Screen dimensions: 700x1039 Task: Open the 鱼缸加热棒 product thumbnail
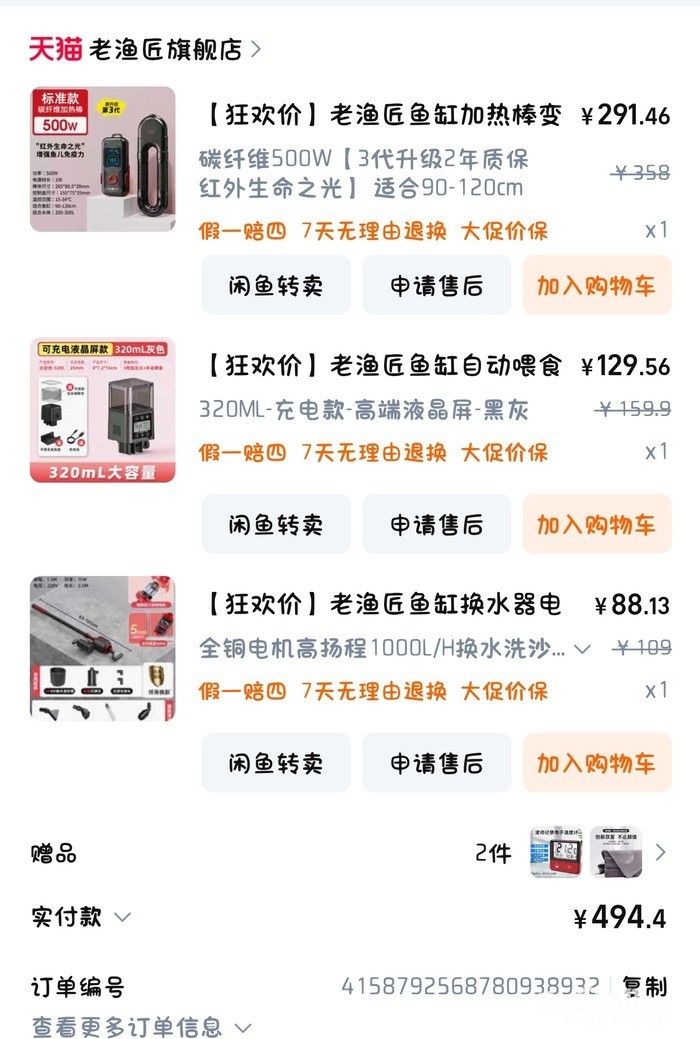coord(102,159)
